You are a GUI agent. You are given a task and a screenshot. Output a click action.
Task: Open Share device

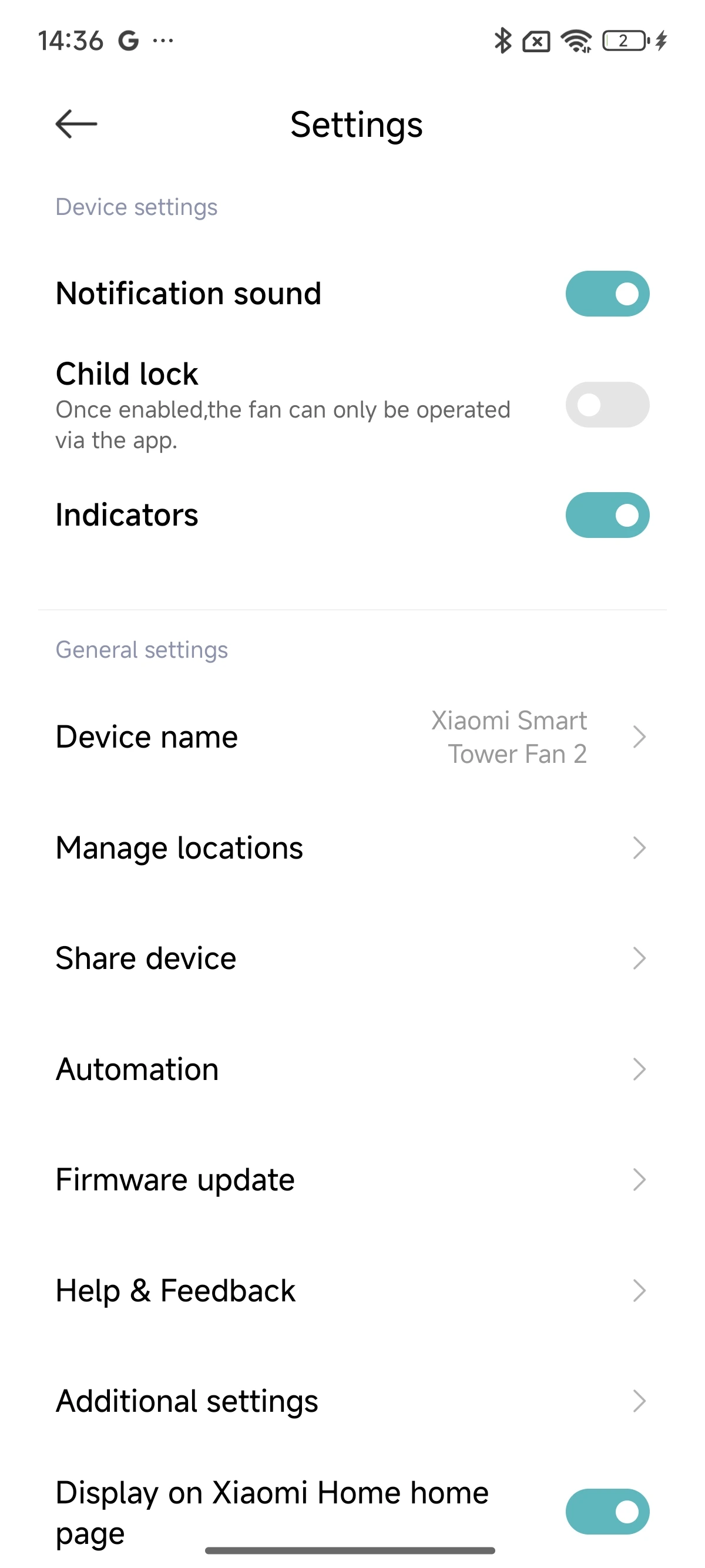pyautogui.click(x=352, y=958)
